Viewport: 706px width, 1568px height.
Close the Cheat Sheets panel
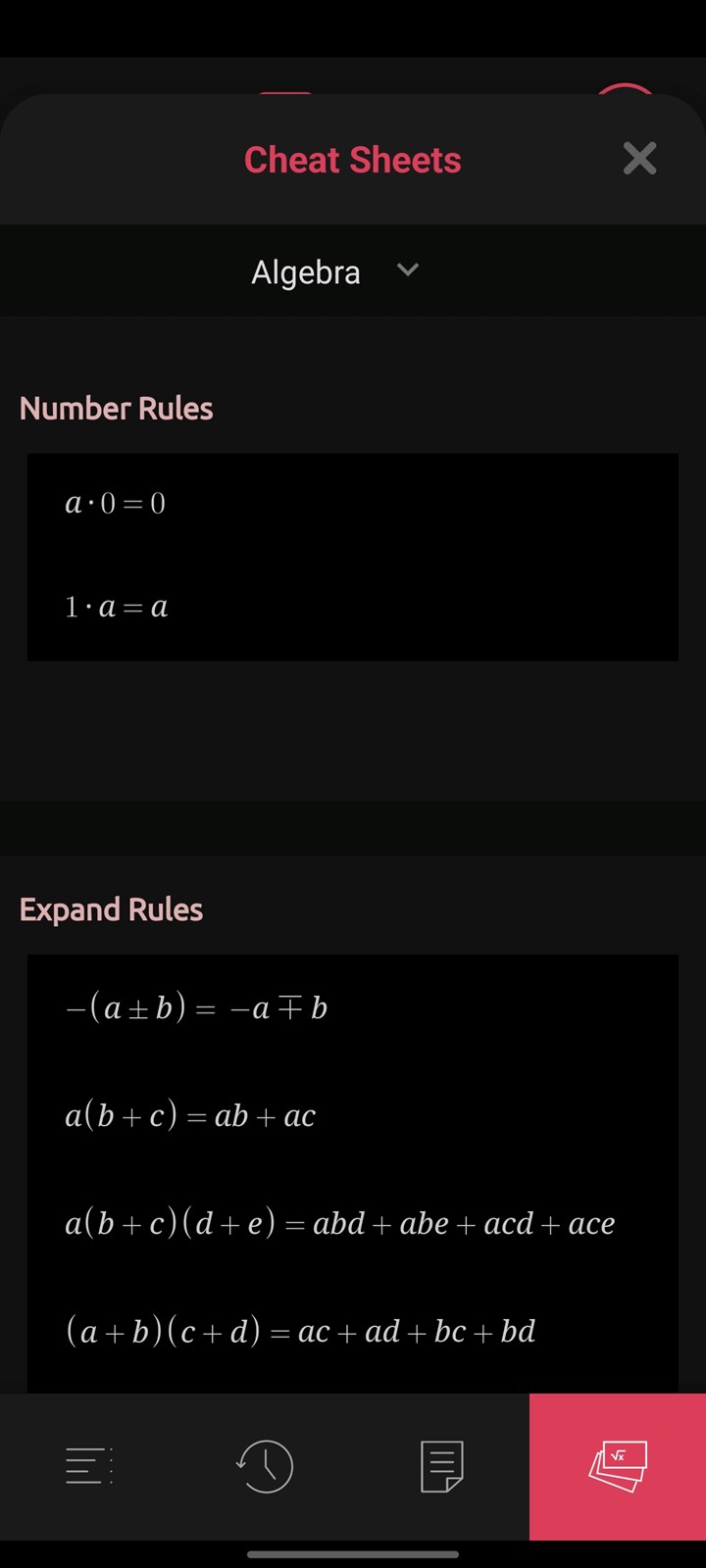coord(639,158)
